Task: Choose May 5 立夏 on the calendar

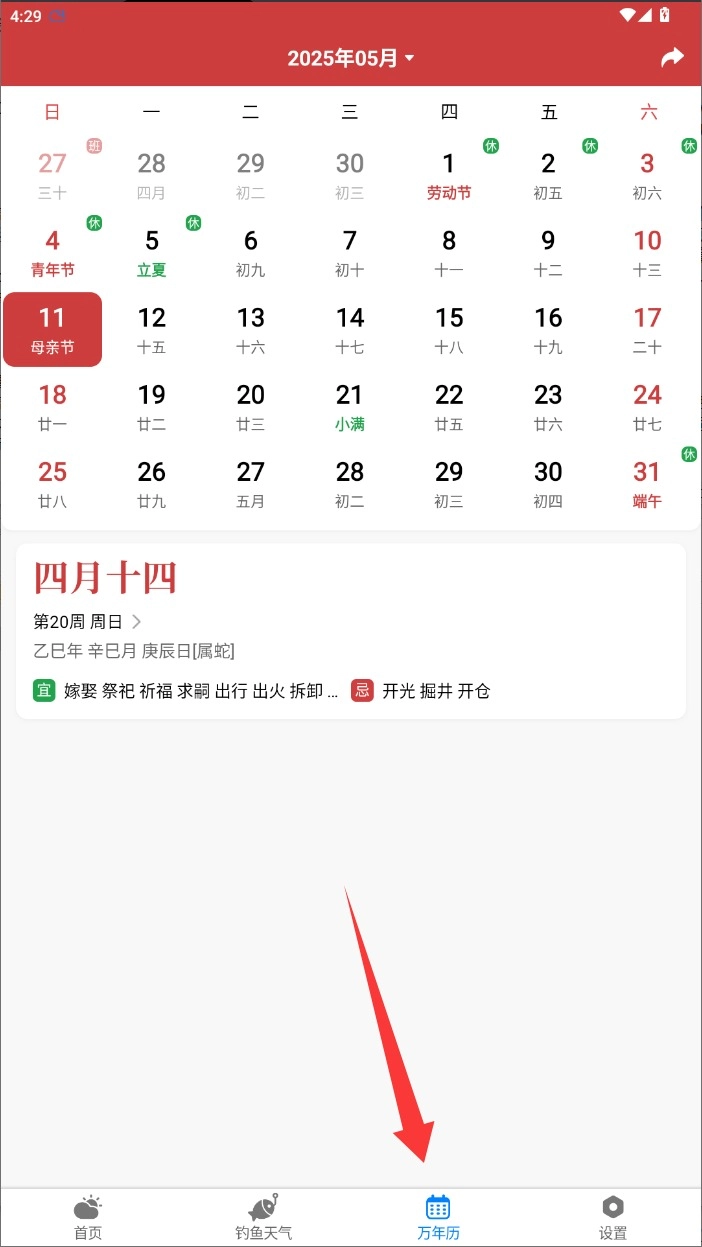Action: click(x=152, y=252)
